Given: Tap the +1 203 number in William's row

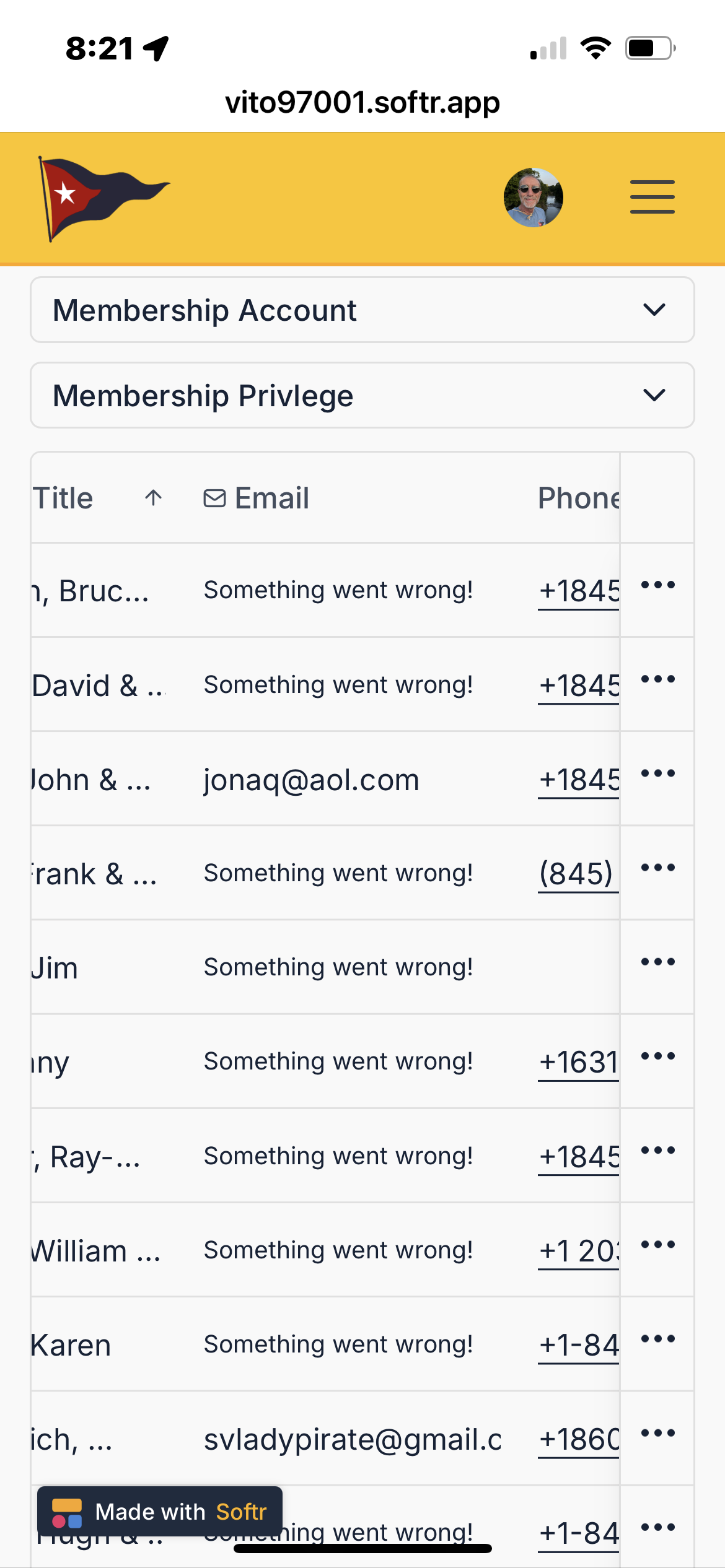Looking at the screenshot, I should coord(579,1251).
